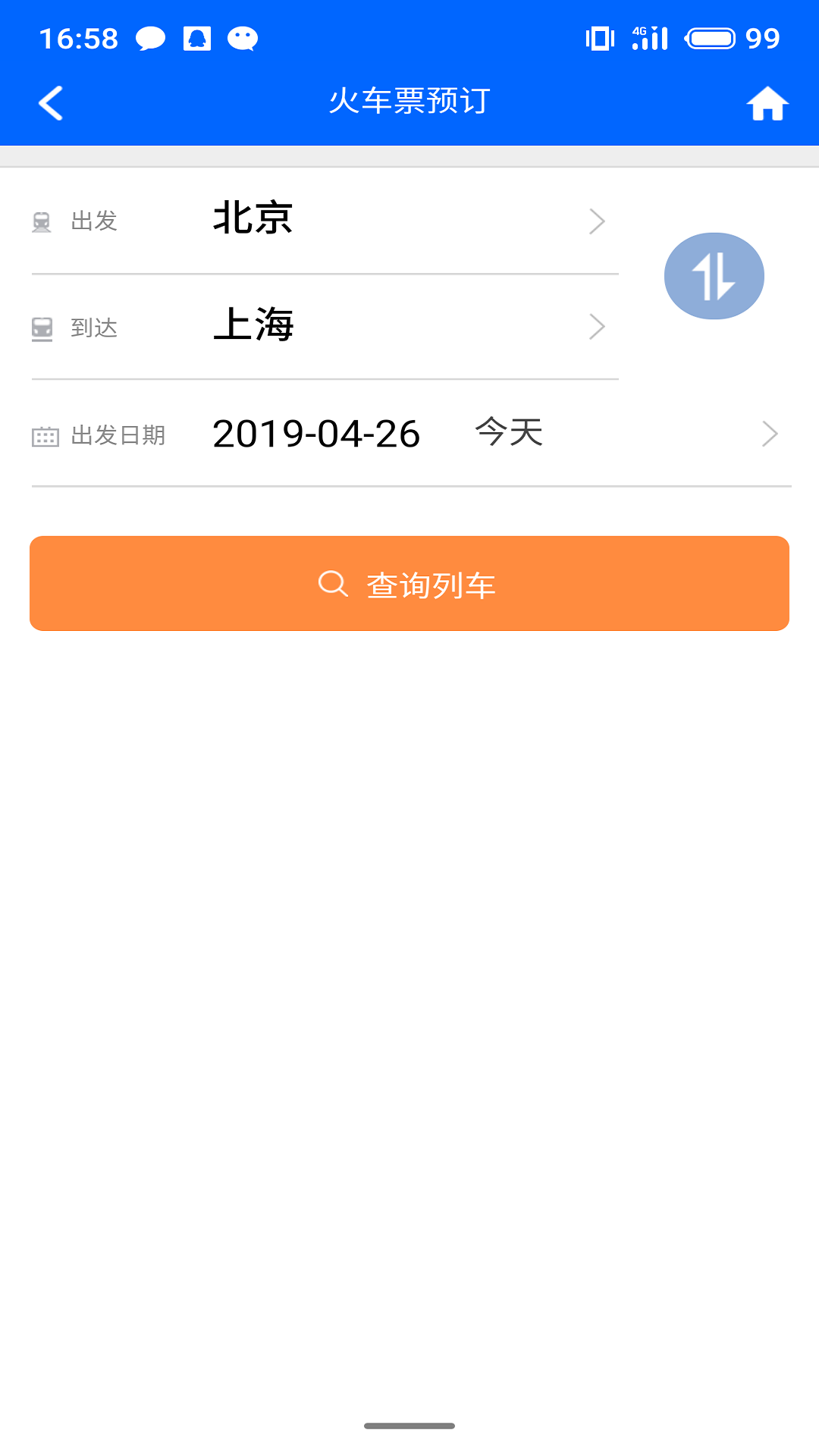This screenshot has height=1456, width=819.
Task: Select the train icon beside 到达
Action: click(x=42, y=327)
